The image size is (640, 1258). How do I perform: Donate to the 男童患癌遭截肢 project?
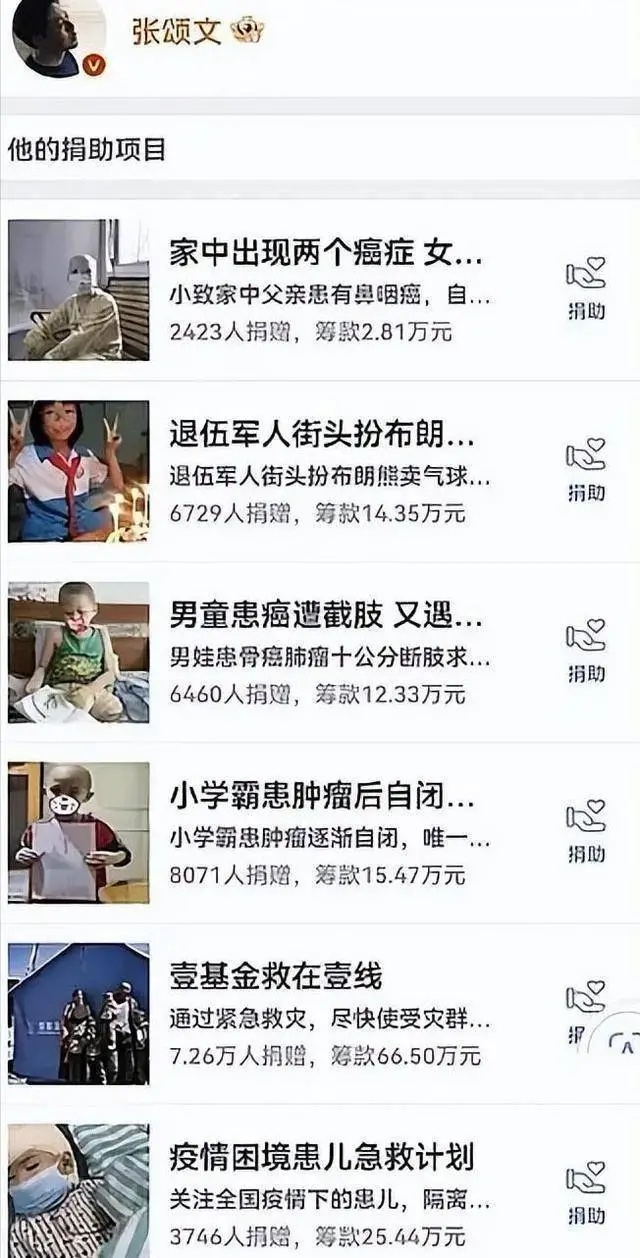coord(586,652)
